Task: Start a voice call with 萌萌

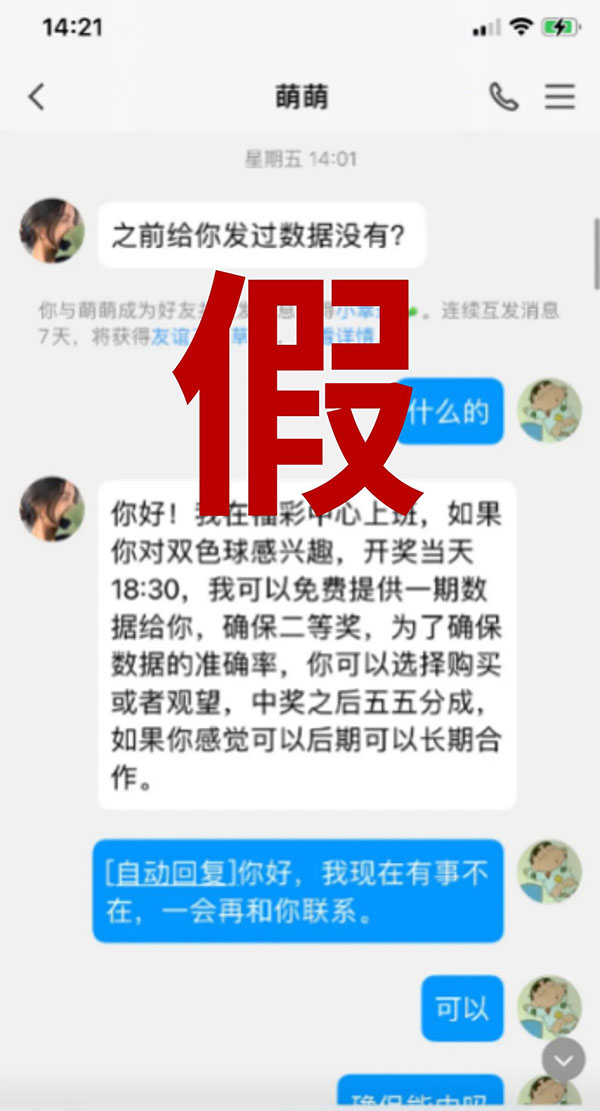Action: (503, 97)
